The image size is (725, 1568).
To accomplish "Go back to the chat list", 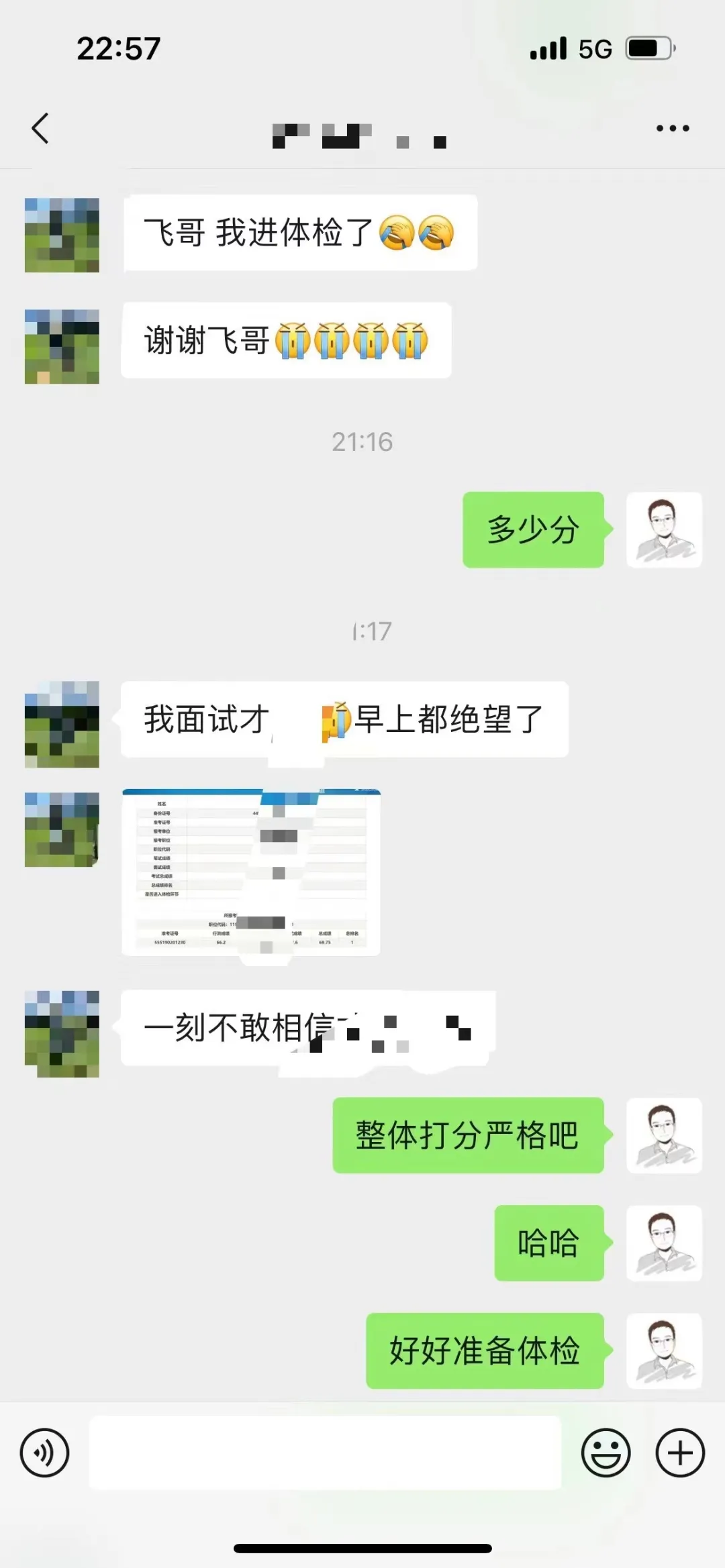I will pos(40,128).
